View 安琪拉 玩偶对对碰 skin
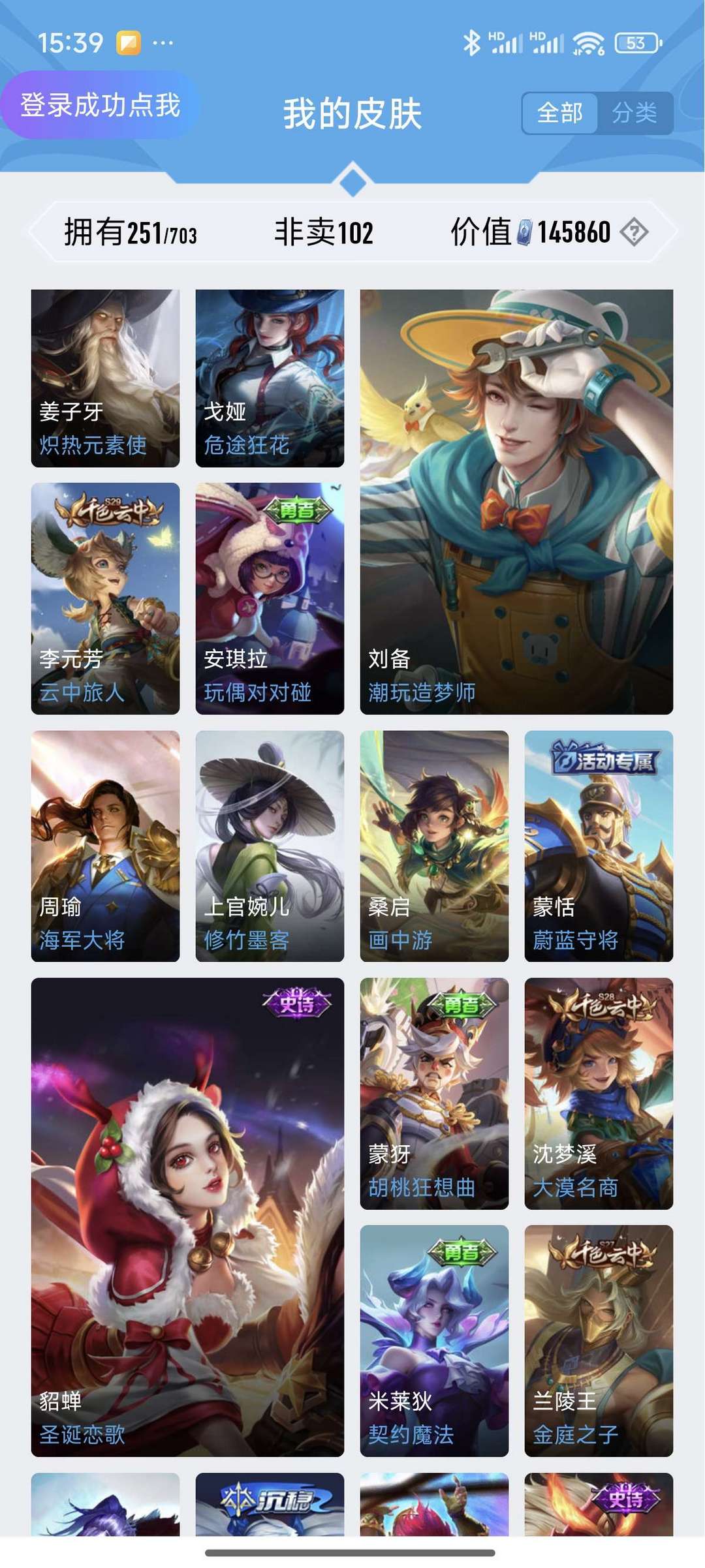The height and width of the screenshot is (1568, 705). [x=270, y=598]
